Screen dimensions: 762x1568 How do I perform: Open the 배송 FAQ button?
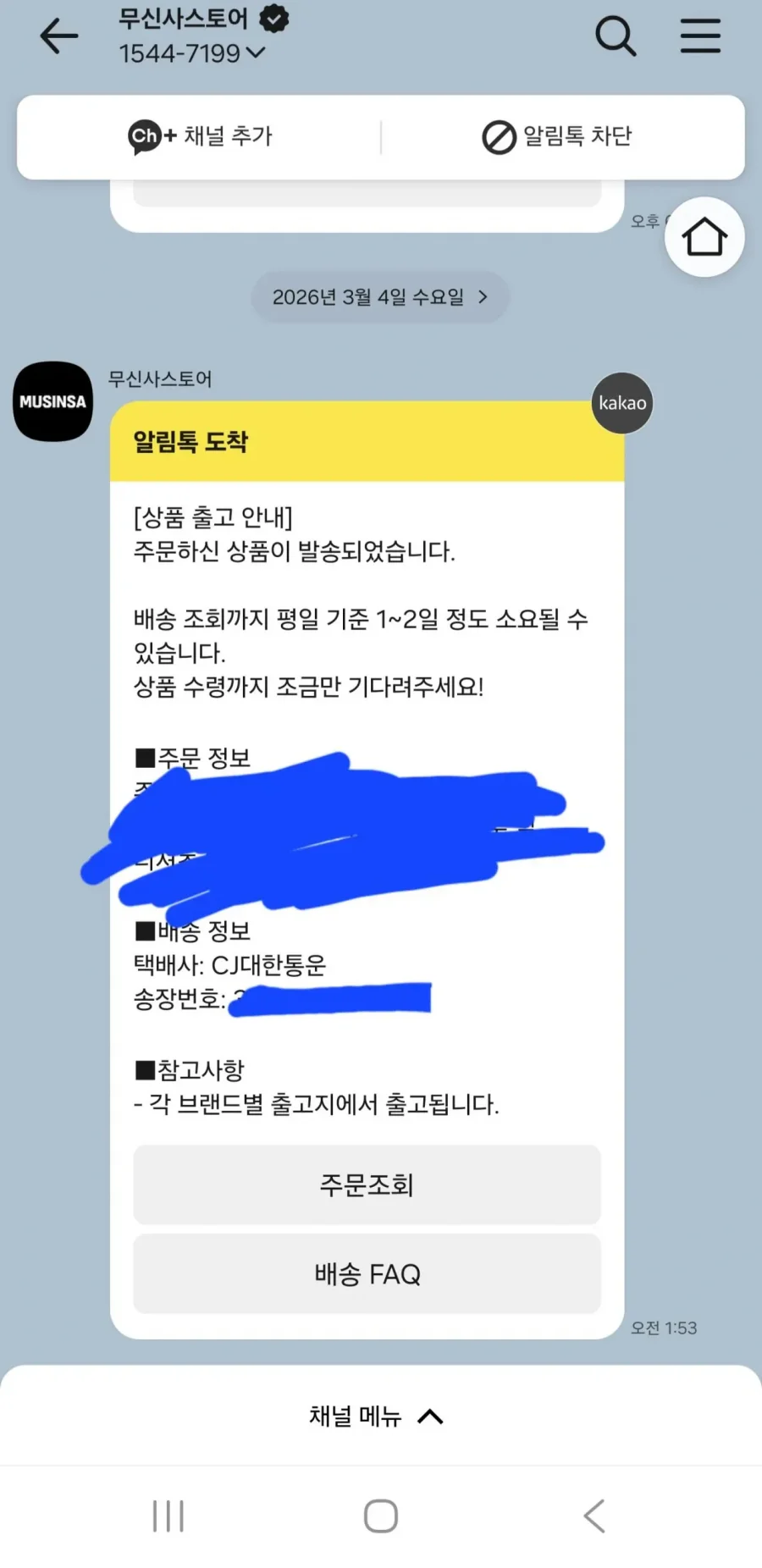[367, 1274]
